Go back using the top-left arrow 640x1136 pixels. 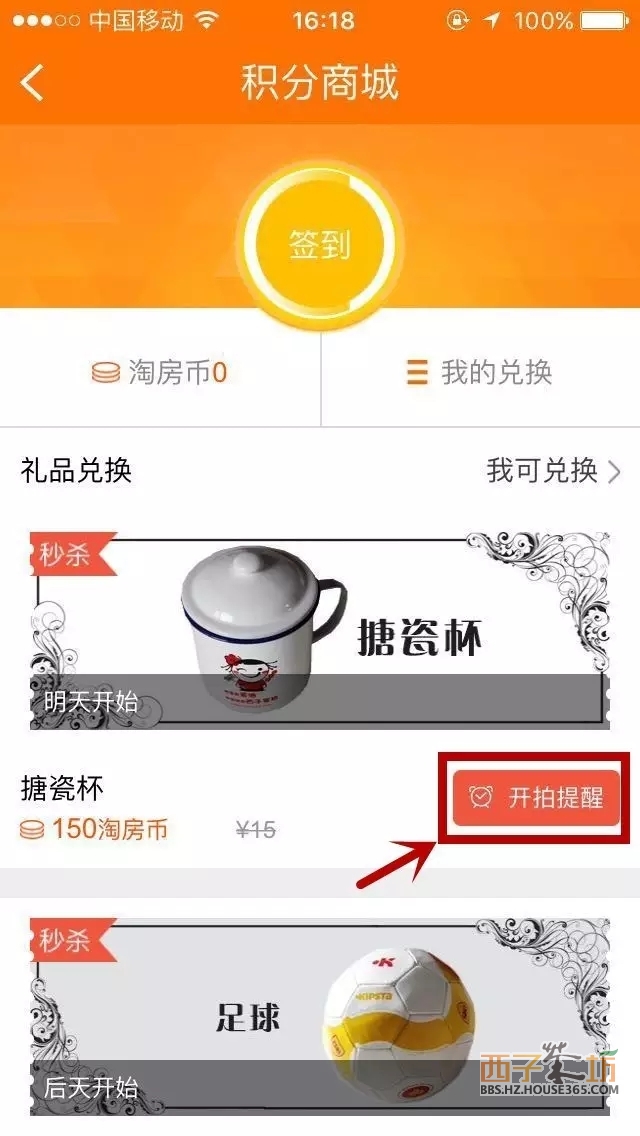tap(32, 82)
